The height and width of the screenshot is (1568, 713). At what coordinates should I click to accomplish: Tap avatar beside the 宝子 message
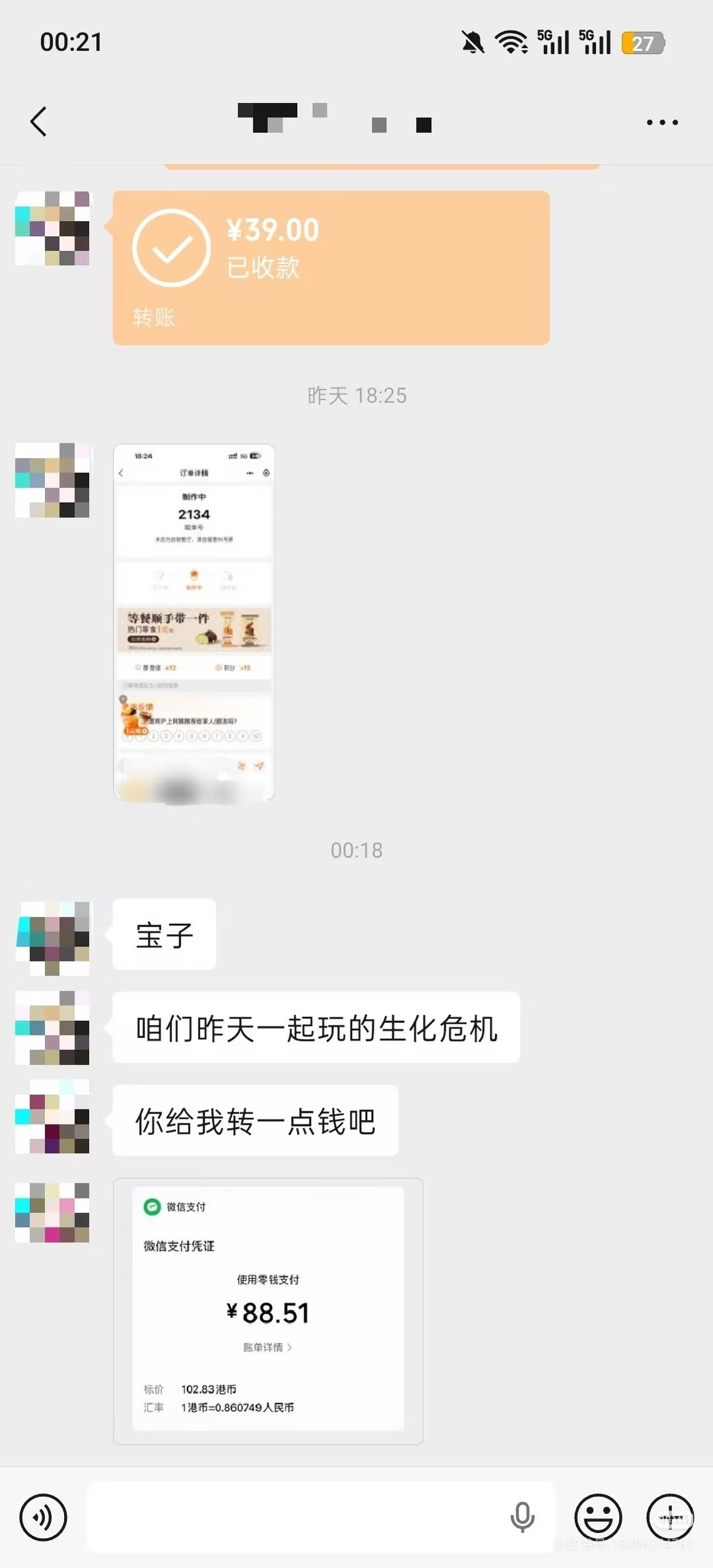pyautogui.click(x=52, y=938)
